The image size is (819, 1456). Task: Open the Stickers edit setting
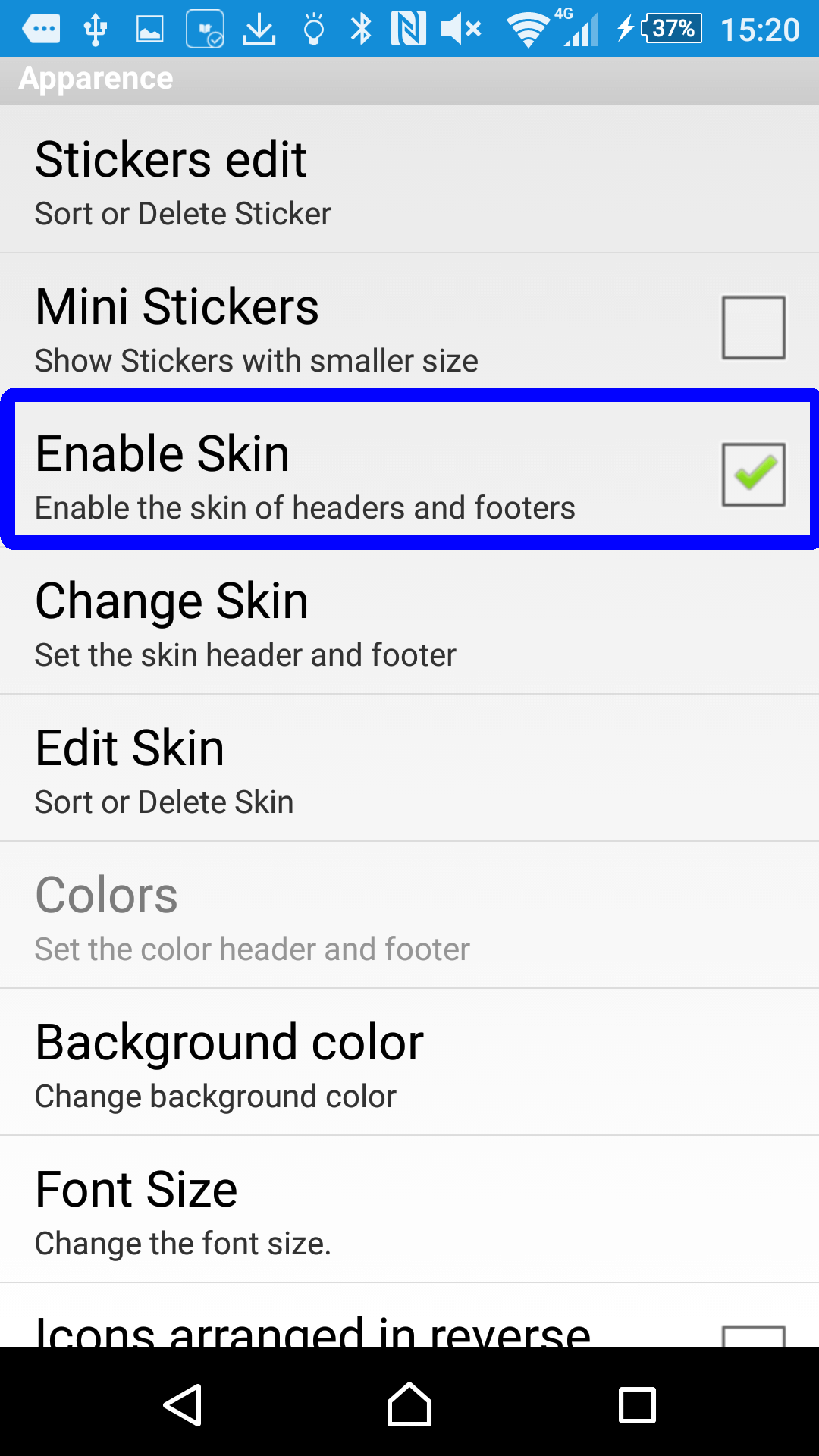tap(409, 179)
